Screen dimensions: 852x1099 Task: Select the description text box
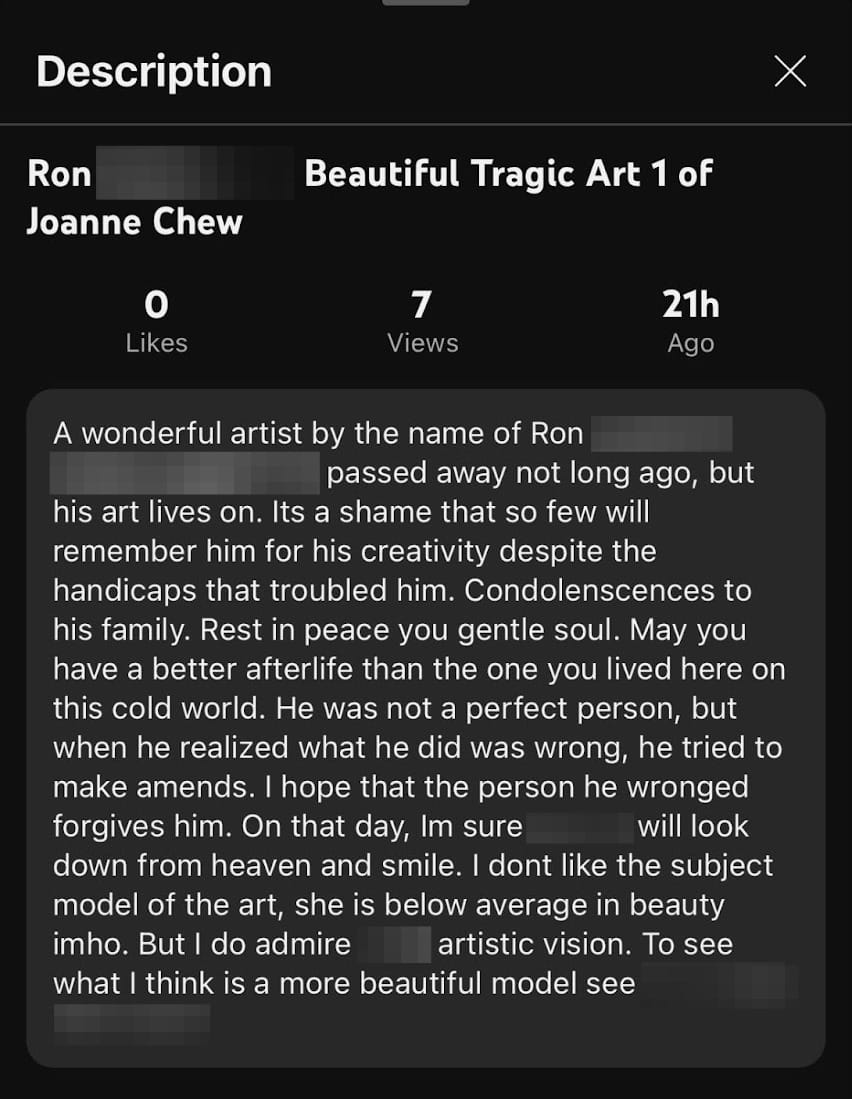pyautogui.click(x=425, y=720)
